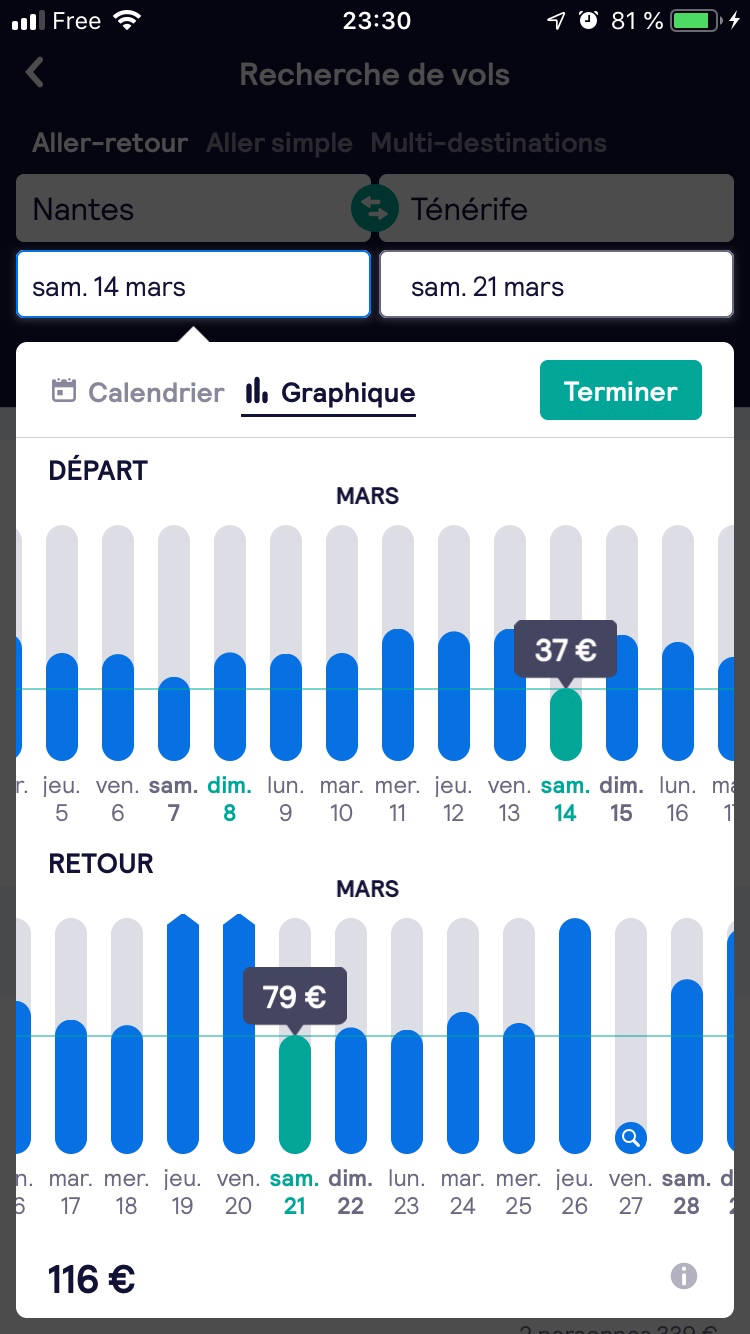Viewport: 750px width, 1334px height.
Task: Open the return date field sam. 21 mars
Action: 556,287
